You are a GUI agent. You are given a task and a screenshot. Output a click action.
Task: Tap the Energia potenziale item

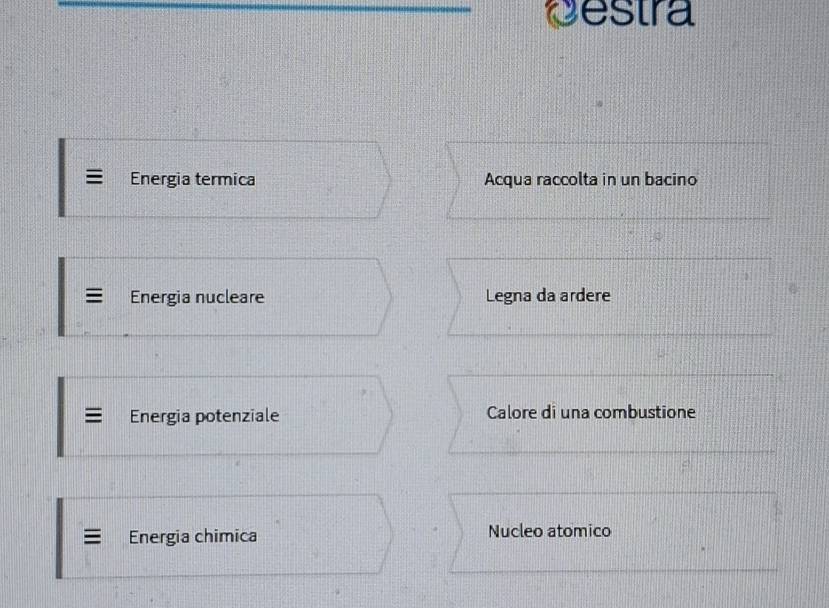coord(204,416)
